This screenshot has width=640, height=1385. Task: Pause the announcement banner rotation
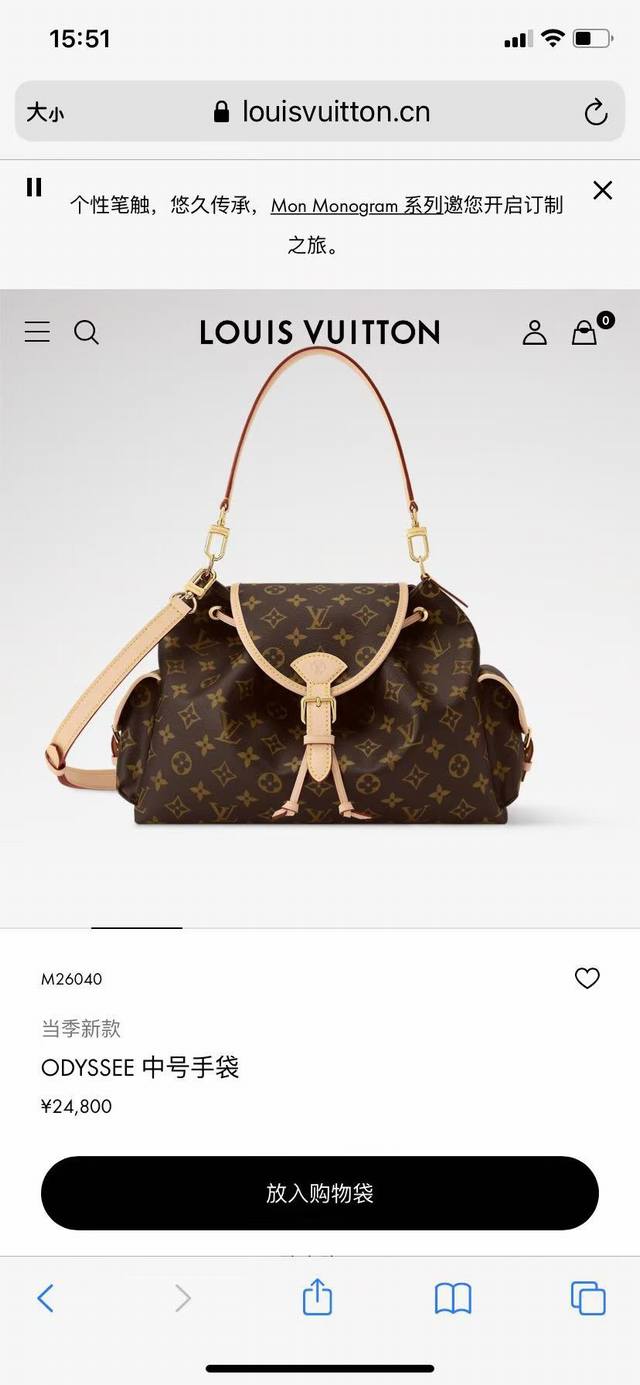(x=34, y=187)
